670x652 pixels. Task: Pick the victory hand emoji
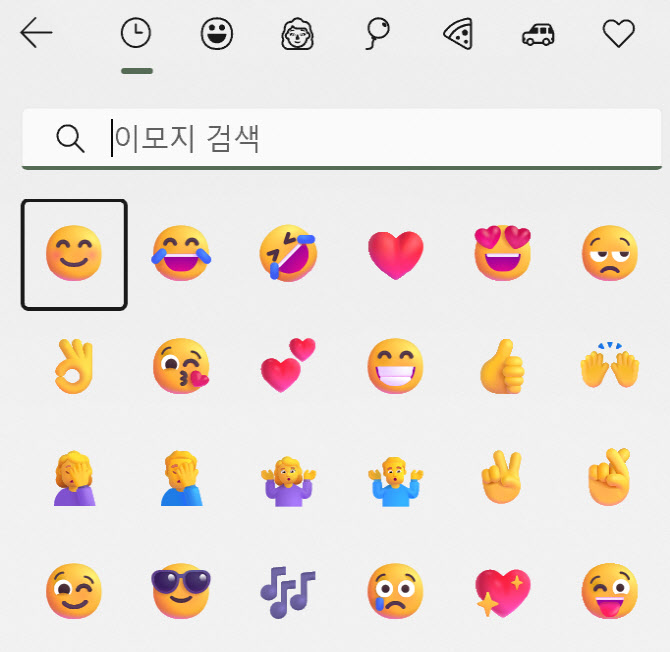point(502,479)
